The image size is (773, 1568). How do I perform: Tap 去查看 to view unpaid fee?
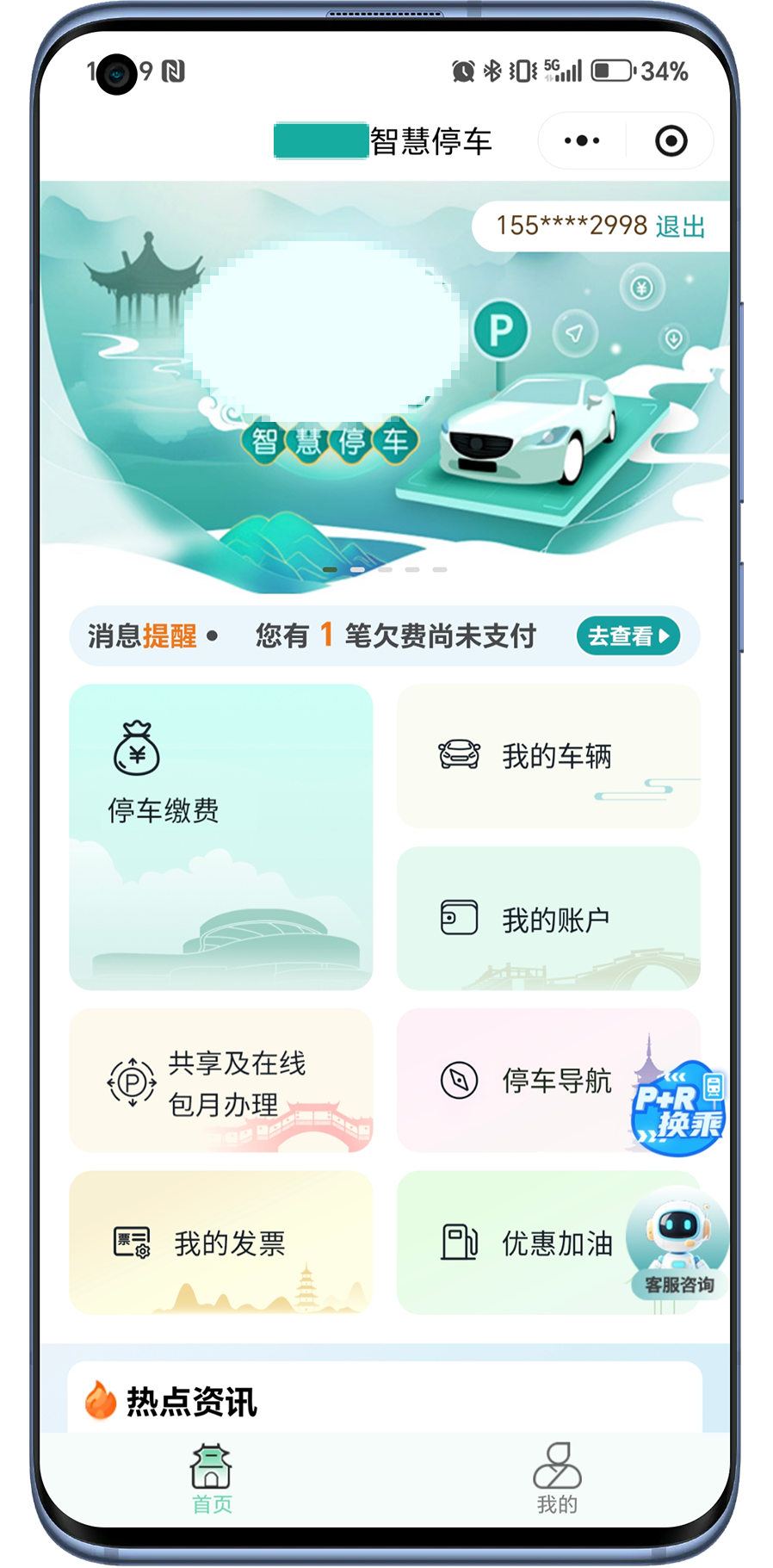[628, 636]
